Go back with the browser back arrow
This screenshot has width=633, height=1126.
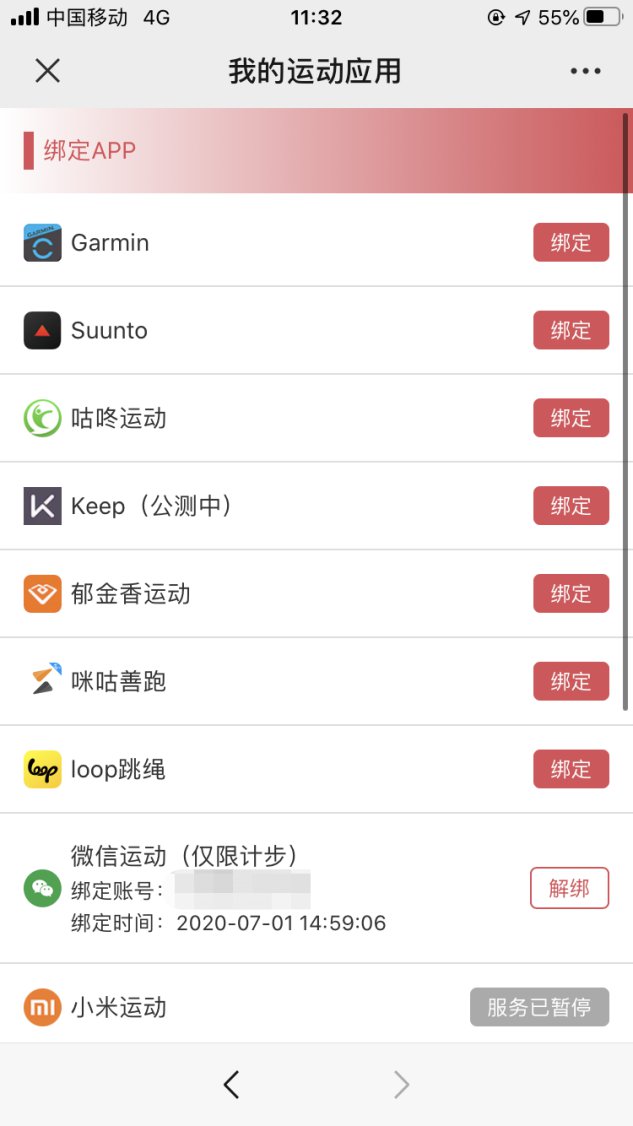pos(231,1084)
